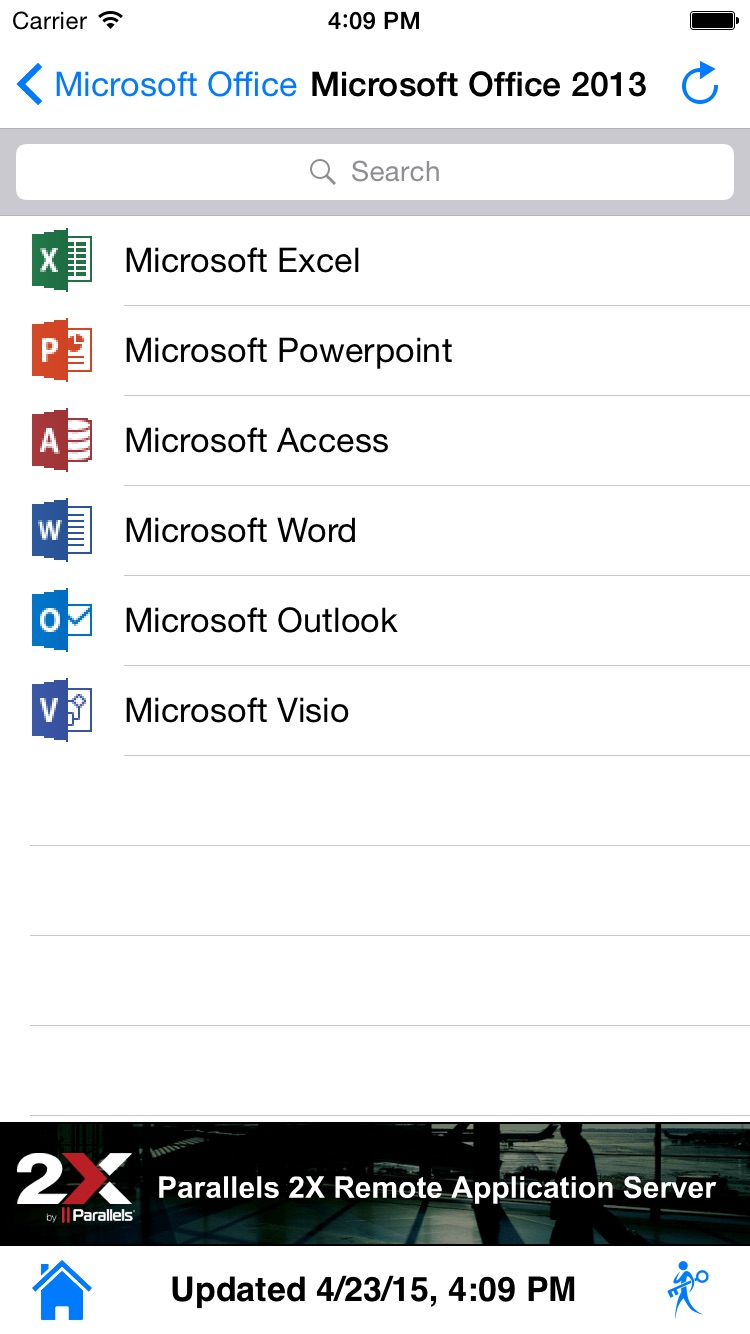Viewport: 750px width, 1334px height.
Task: Open Microsoft Powerpoint
Action: point(375,351)
